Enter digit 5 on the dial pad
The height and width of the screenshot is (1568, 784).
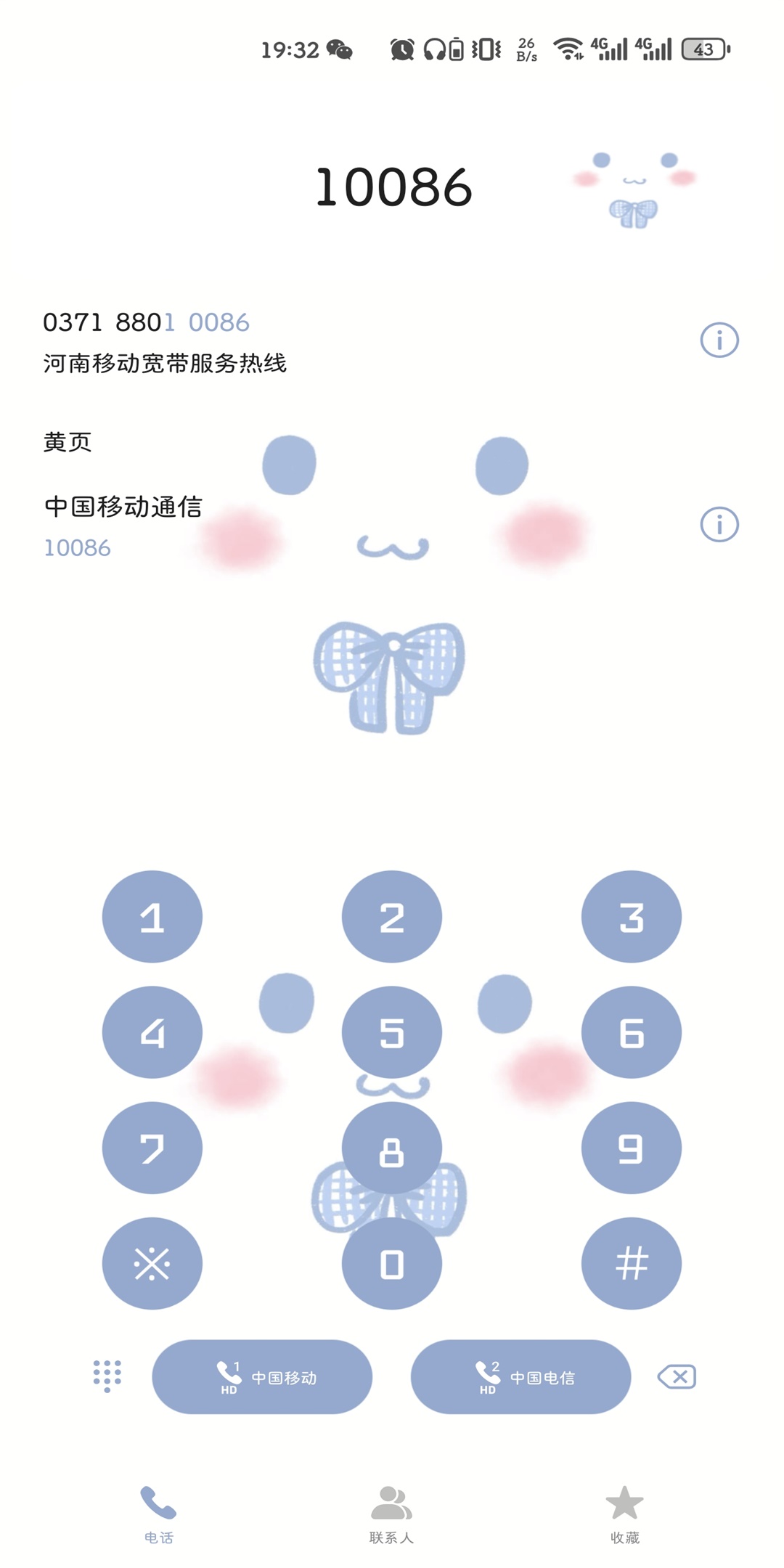pos(391,1032)
